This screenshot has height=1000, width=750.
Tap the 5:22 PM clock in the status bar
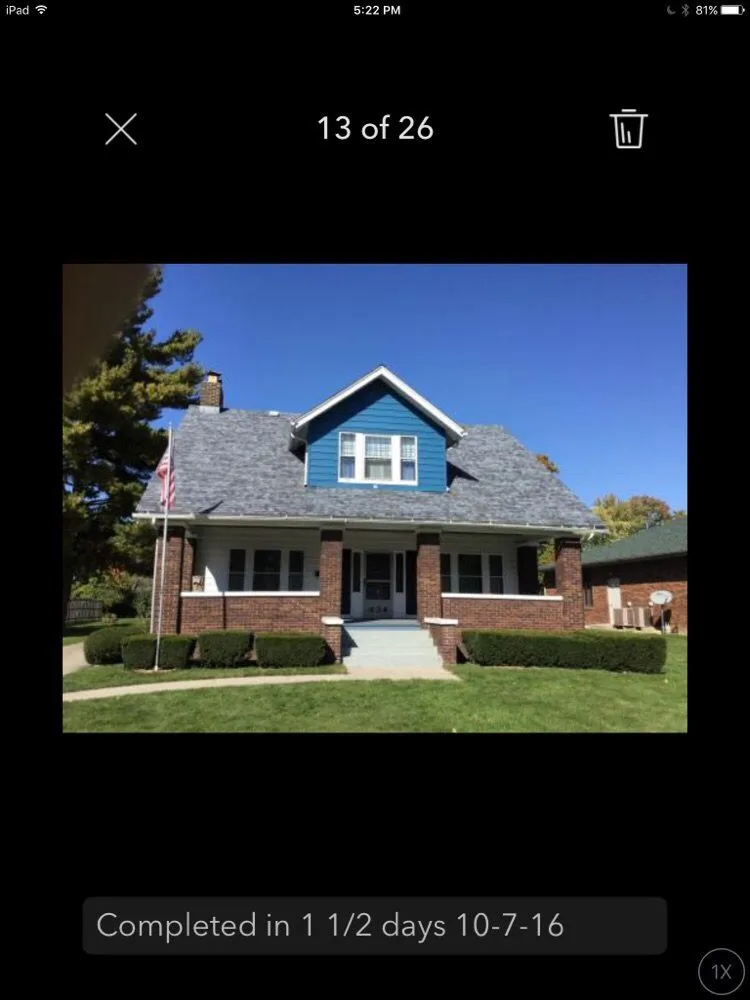coord(374,10)
